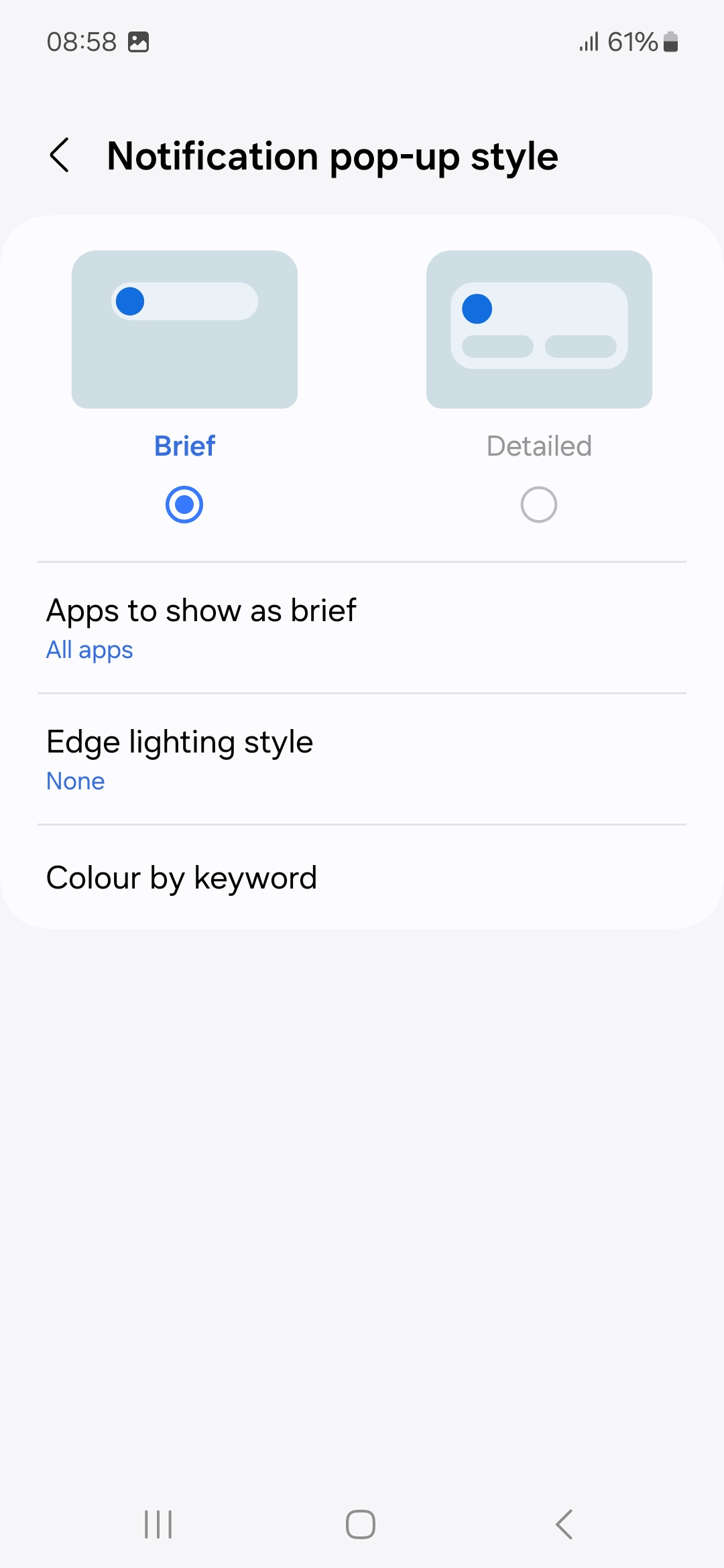Tap the Detailed style preview image
The image size is (724, 1568).
[539, 329]
